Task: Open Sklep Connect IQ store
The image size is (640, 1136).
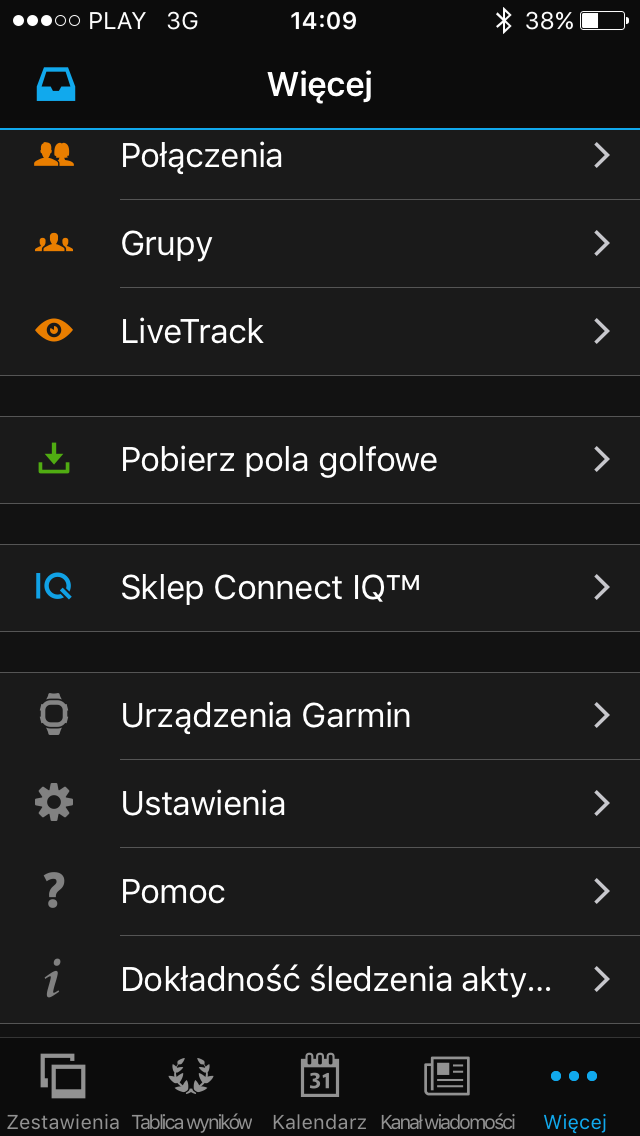Action: (x=320, y=588)
